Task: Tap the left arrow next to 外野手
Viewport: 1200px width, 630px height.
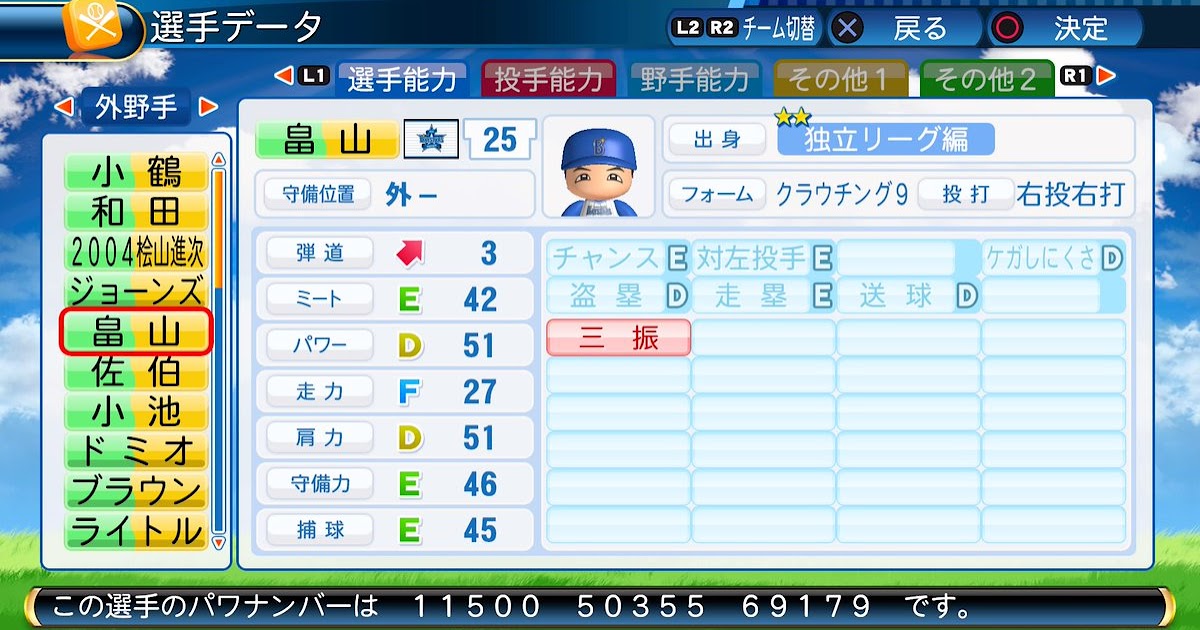Action: (63, 106)
